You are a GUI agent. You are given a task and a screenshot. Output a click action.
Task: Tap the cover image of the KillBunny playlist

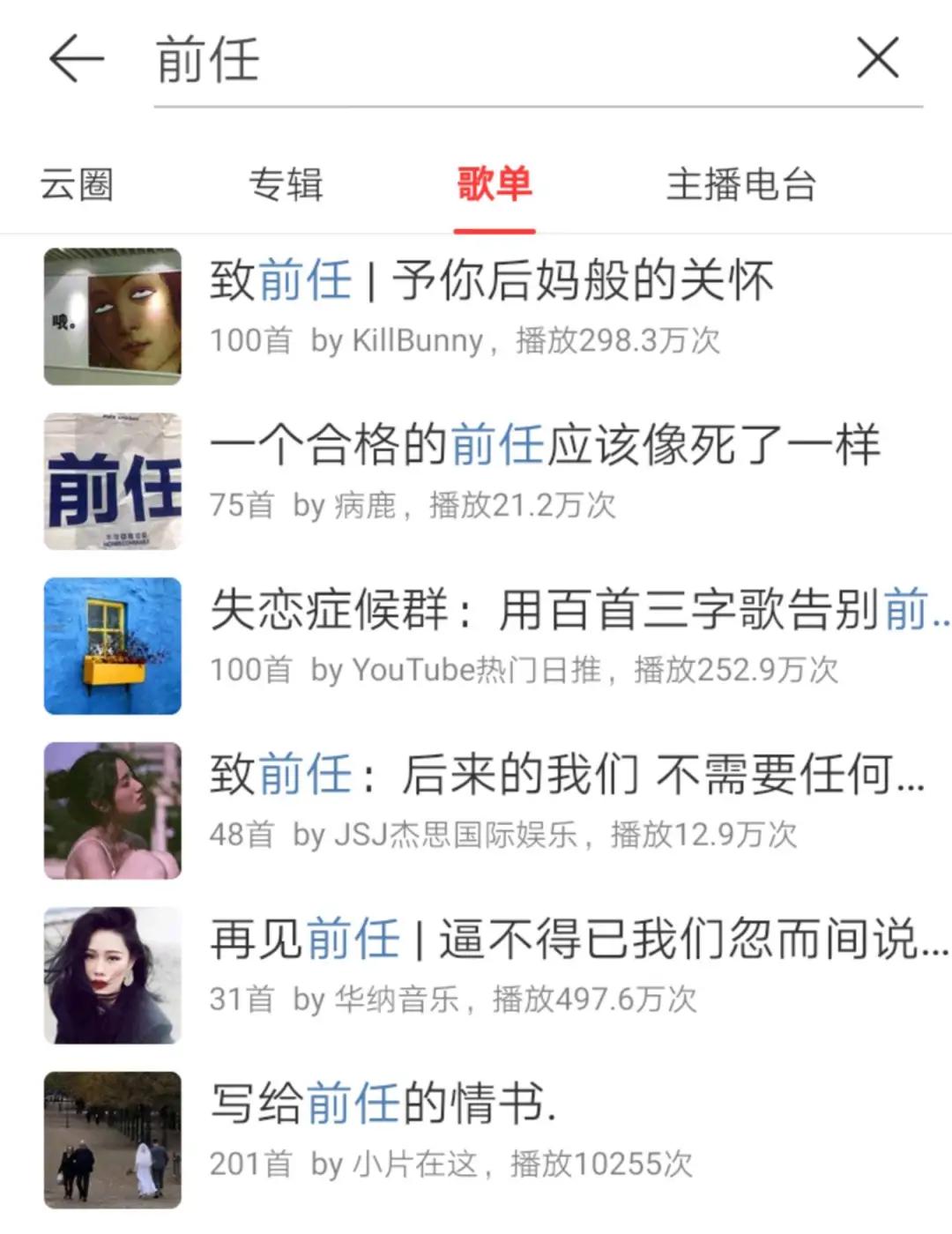[x=111, y=315]
